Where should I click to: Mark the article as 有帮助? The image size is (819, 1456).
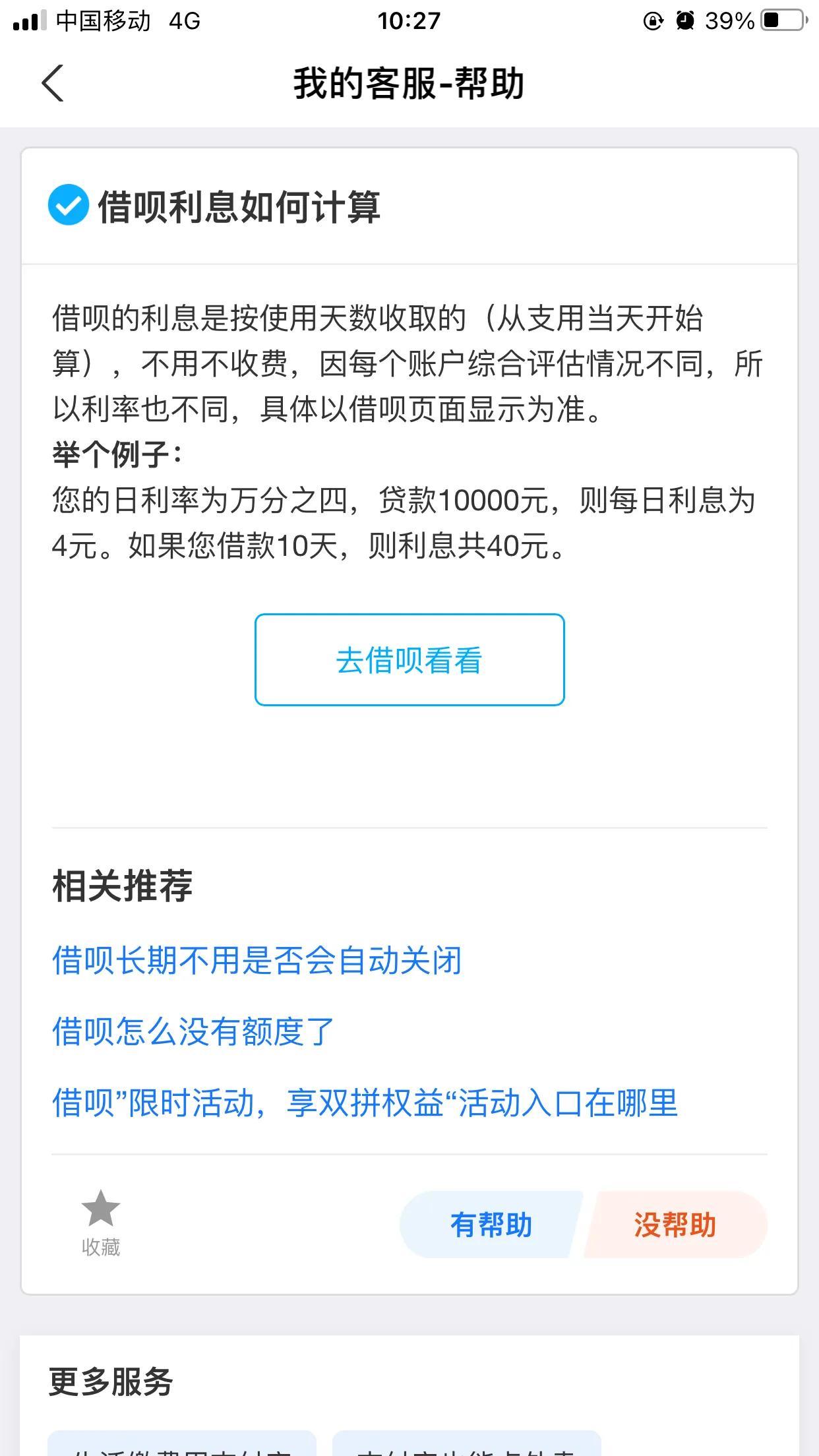click(492, 1225)
